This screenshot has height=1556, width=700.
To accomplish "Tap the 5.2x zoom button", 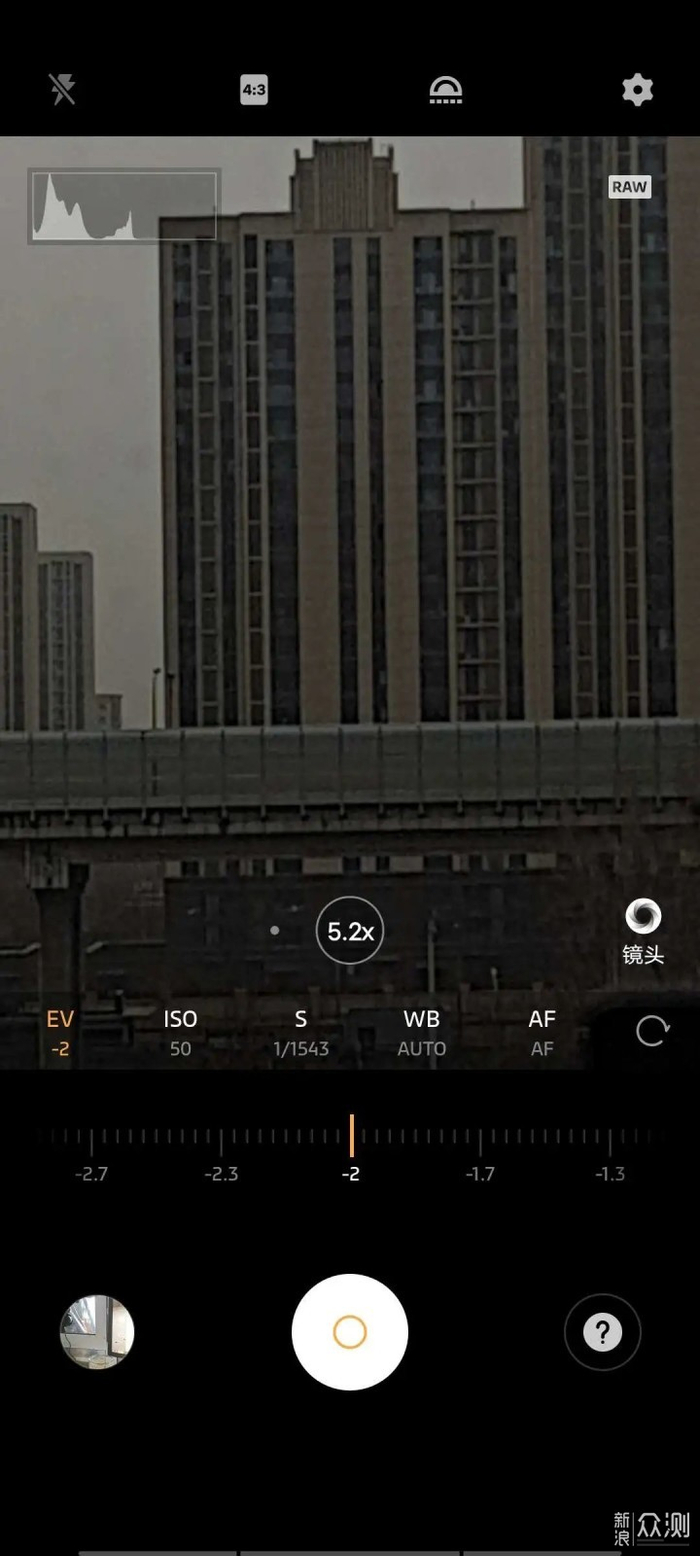I will point(350,931).
